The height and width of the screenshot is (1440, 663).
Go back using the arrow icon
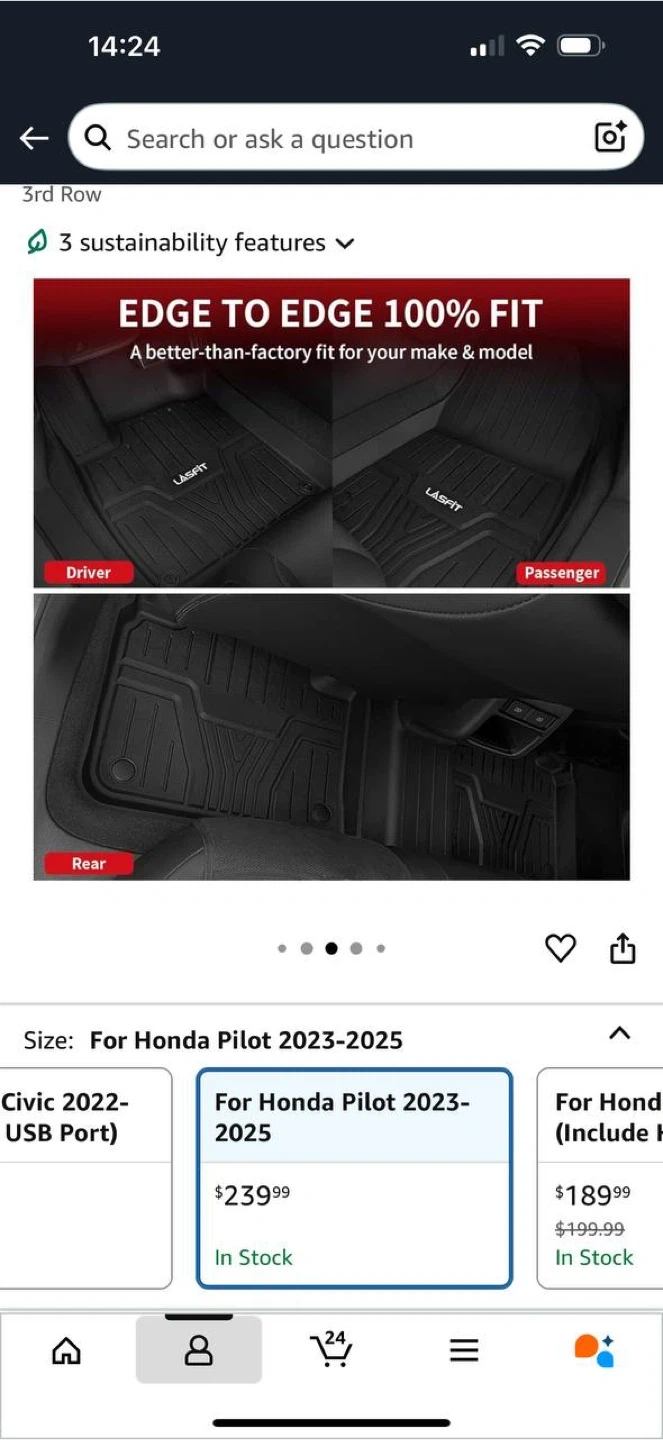click(x=34, y=138)
